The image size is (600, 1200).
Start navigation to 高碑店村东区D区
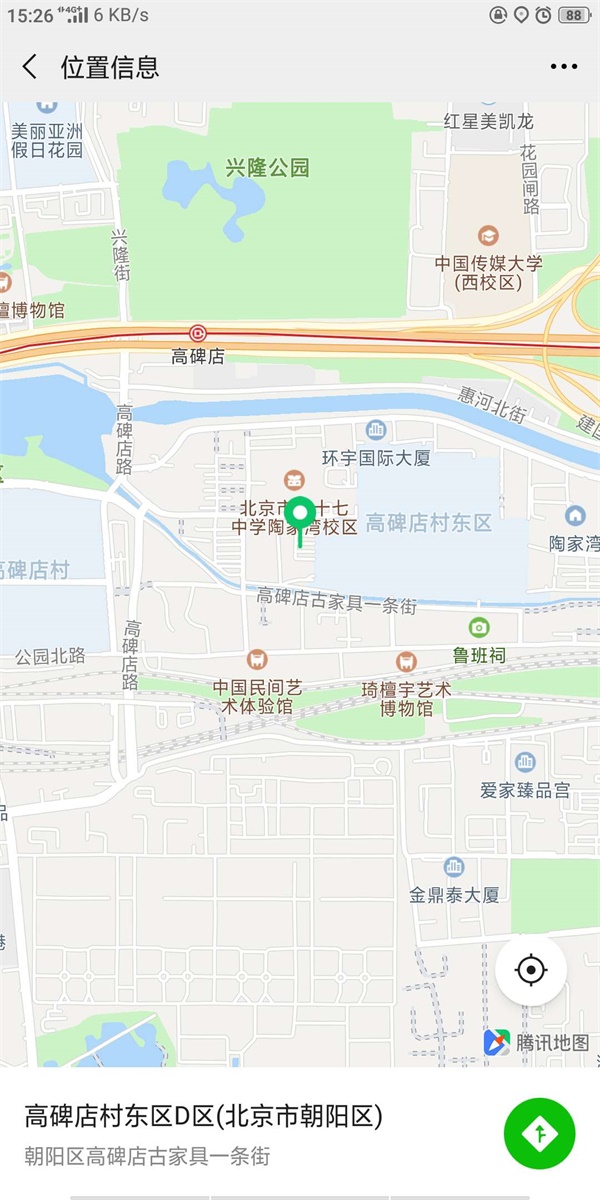(539, 1132)
